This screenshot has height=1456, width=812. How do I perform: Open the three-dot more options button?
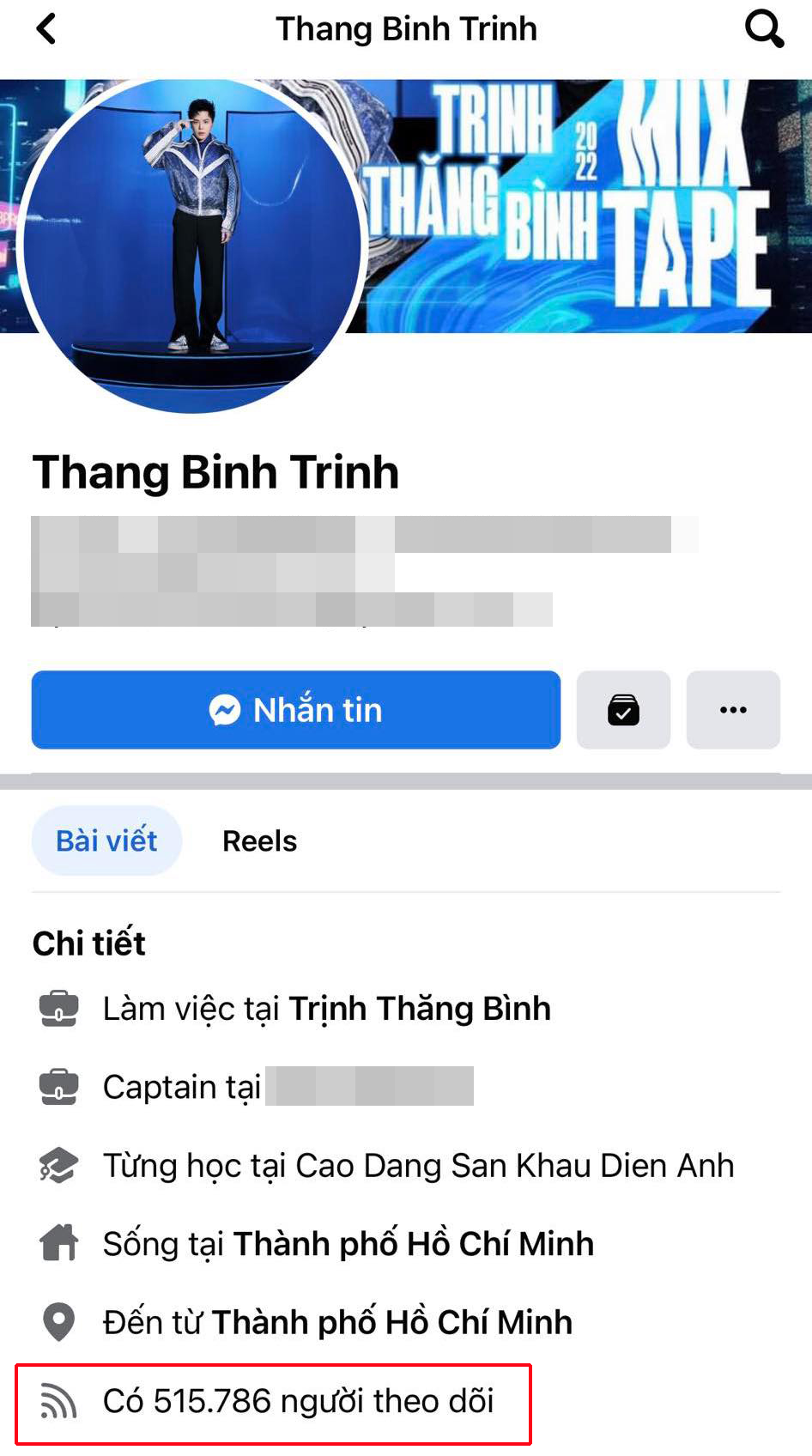733,710
